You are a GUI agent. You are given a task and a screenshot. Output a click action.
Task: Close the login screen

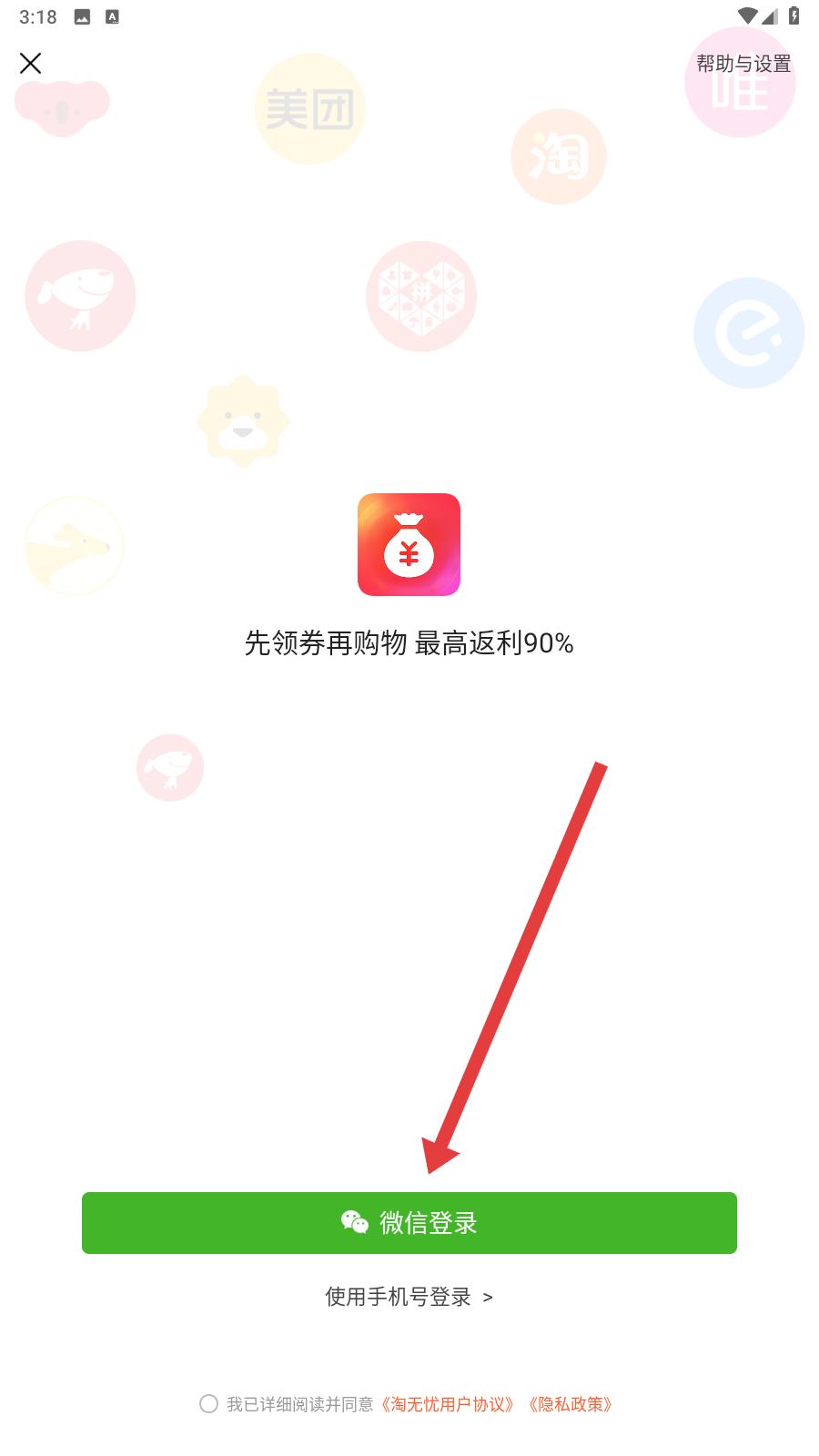31,63
